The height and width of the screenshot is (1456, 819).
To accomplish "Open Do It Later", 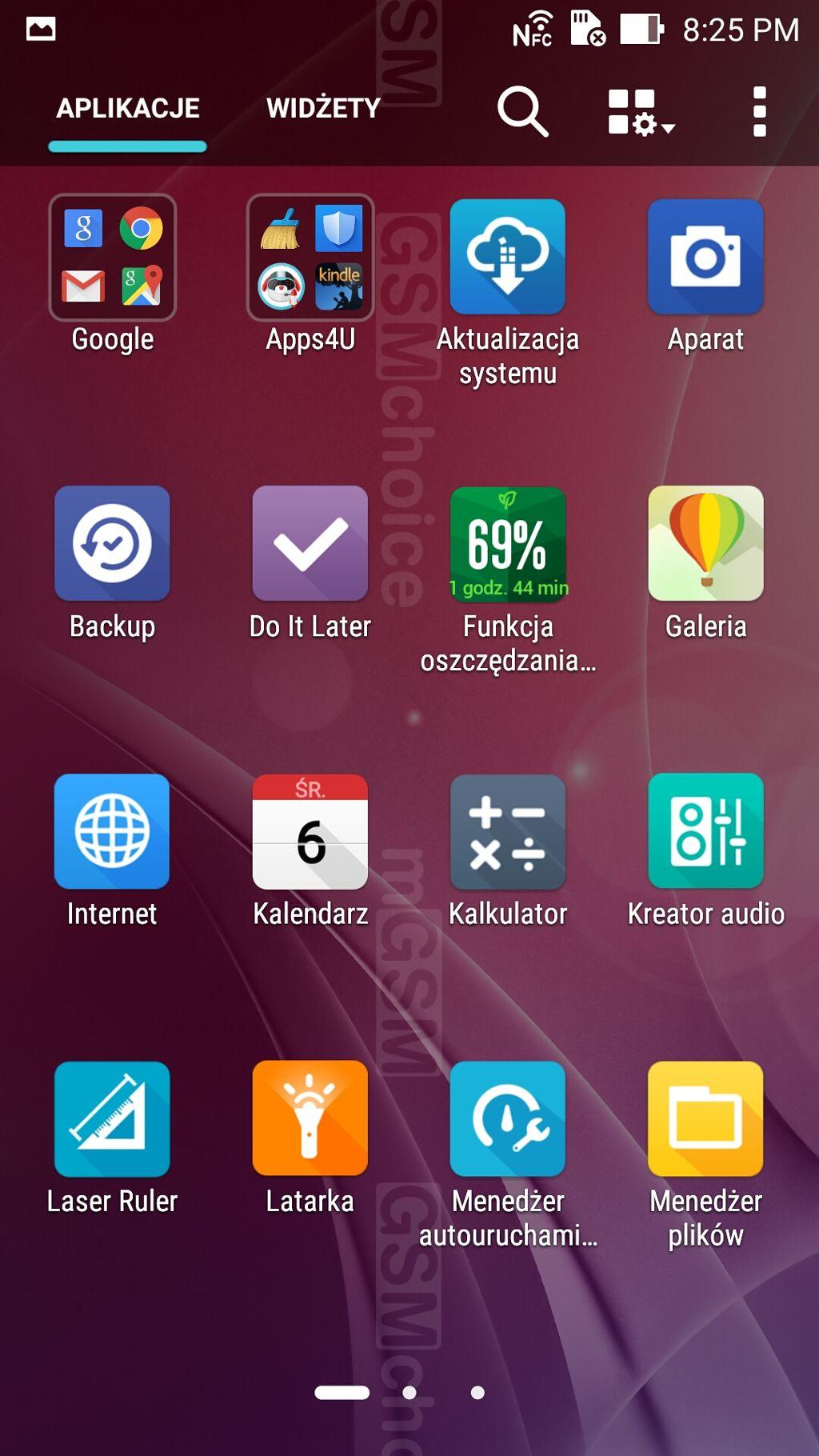I will coord(310,544).
